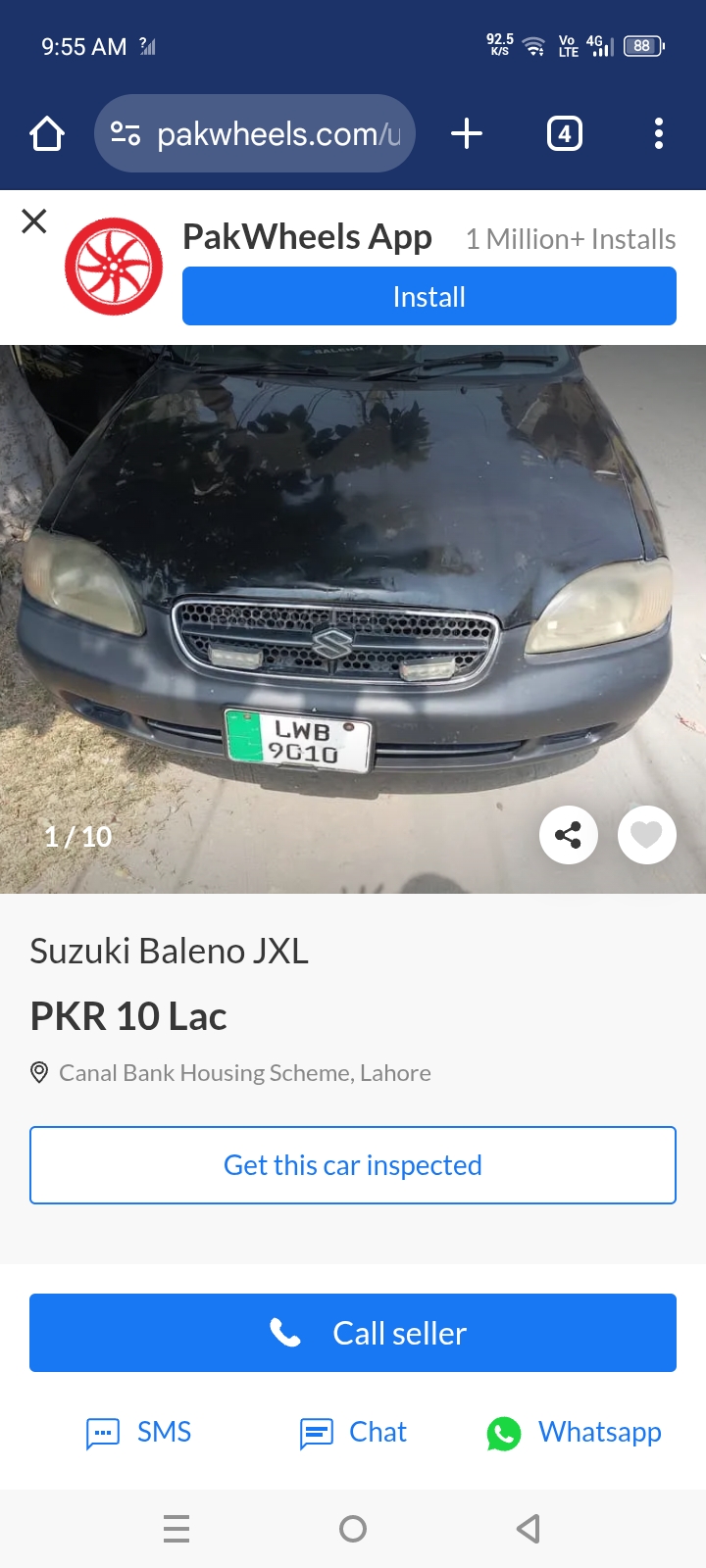This screenshot has width=706, height=1568.
Task: Save this car to favorites
Action: click(x=646, y=835)
